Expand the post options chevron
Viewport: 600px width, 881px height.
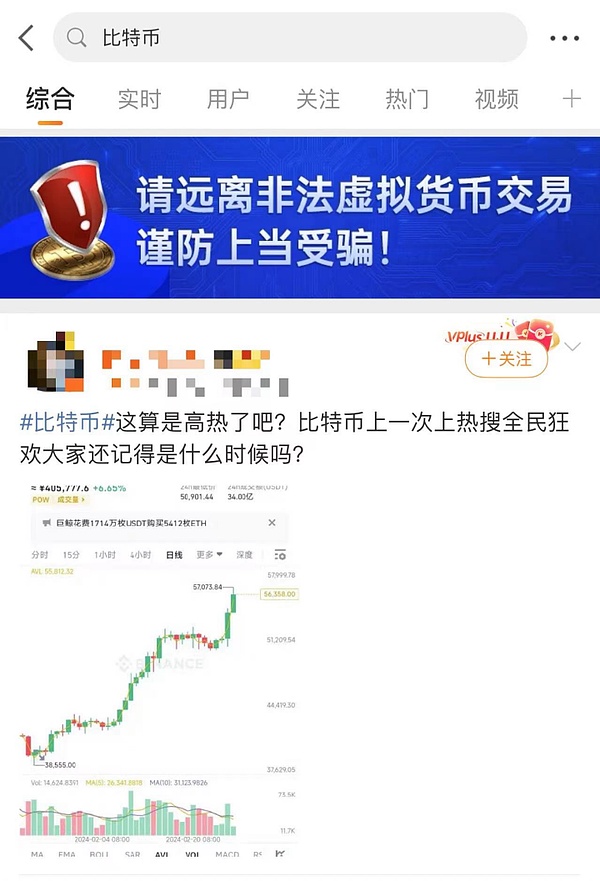click(x=573, y=347)
